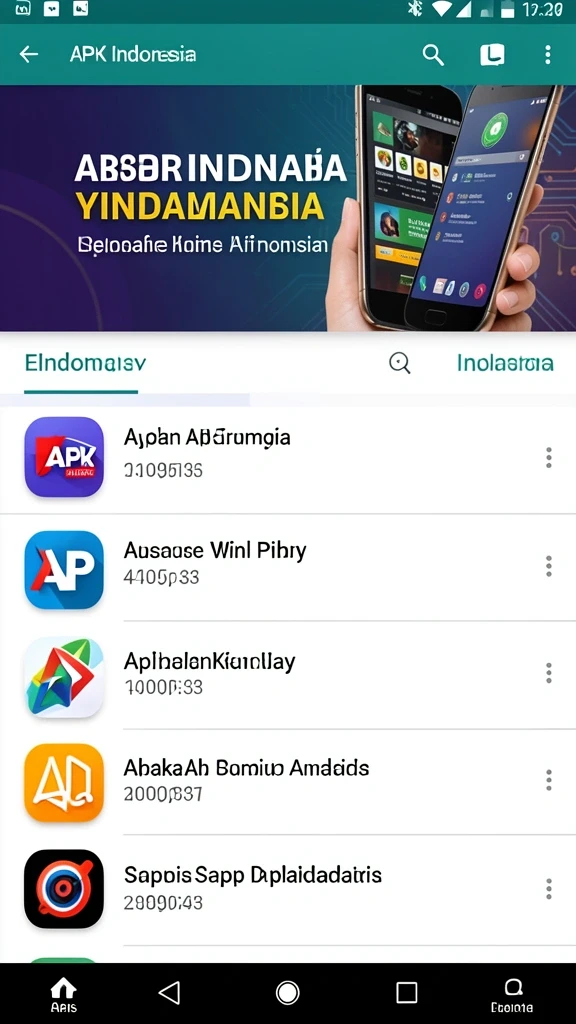Tap the white square icon beside search
The height and width of the screenshot is (1024, 576).
(x=492, y=55)
